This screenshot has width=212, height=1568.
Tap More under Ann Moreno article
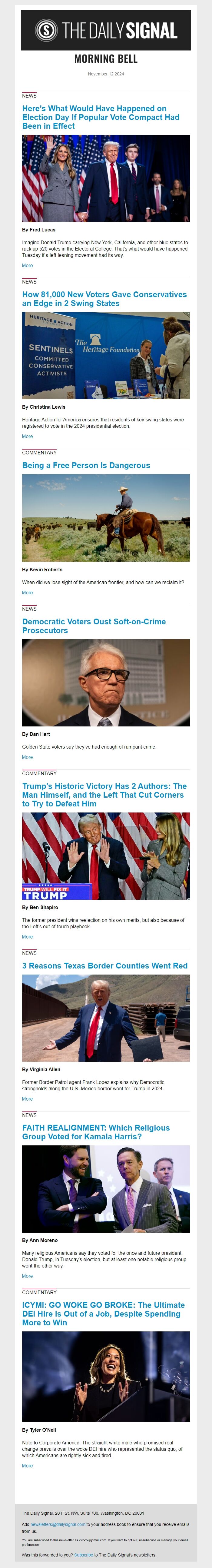point(28,1276)
